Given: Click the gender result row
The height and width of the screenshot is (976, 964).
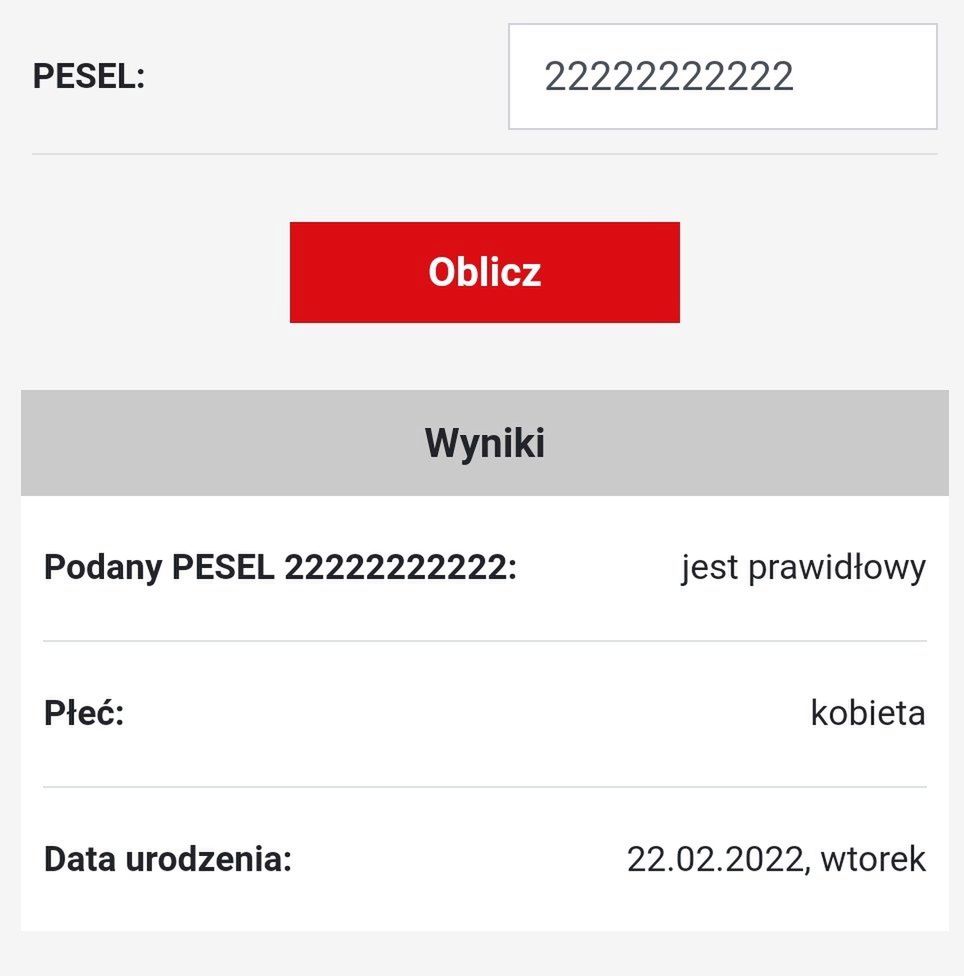Looking at the screenshot, I should [484, 713].
